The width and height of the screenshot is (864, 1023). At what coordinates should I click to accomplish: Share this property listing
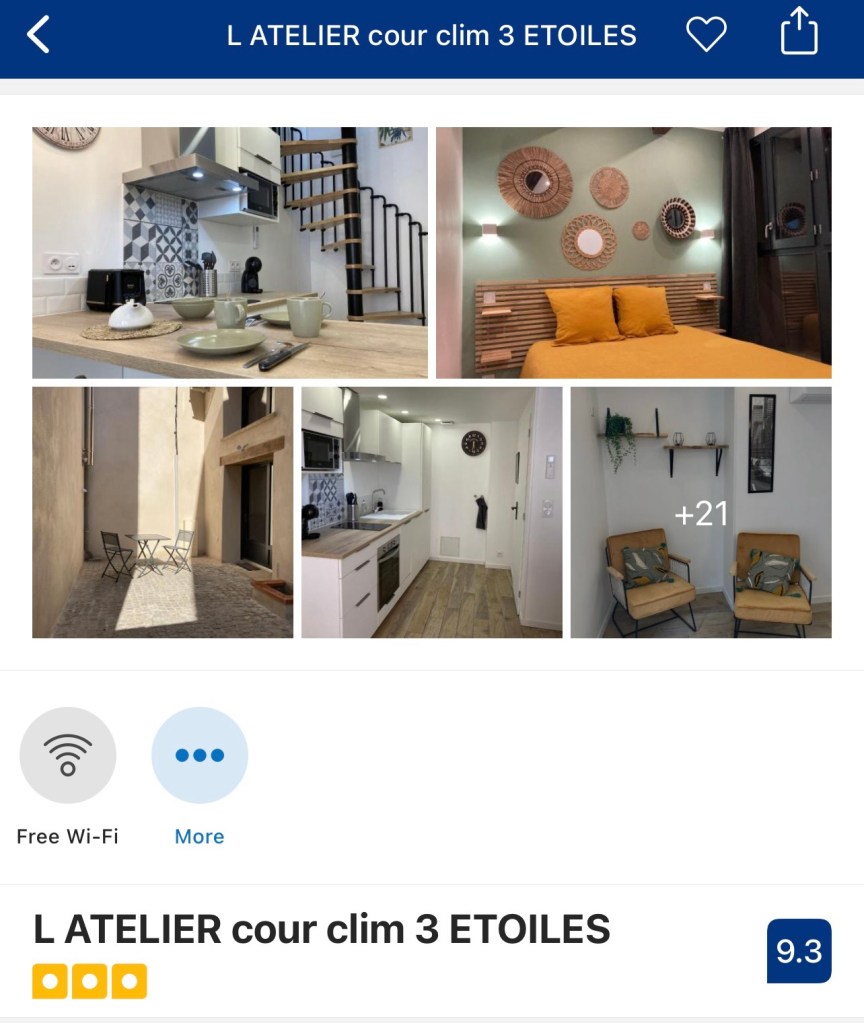tap(799, 32)
